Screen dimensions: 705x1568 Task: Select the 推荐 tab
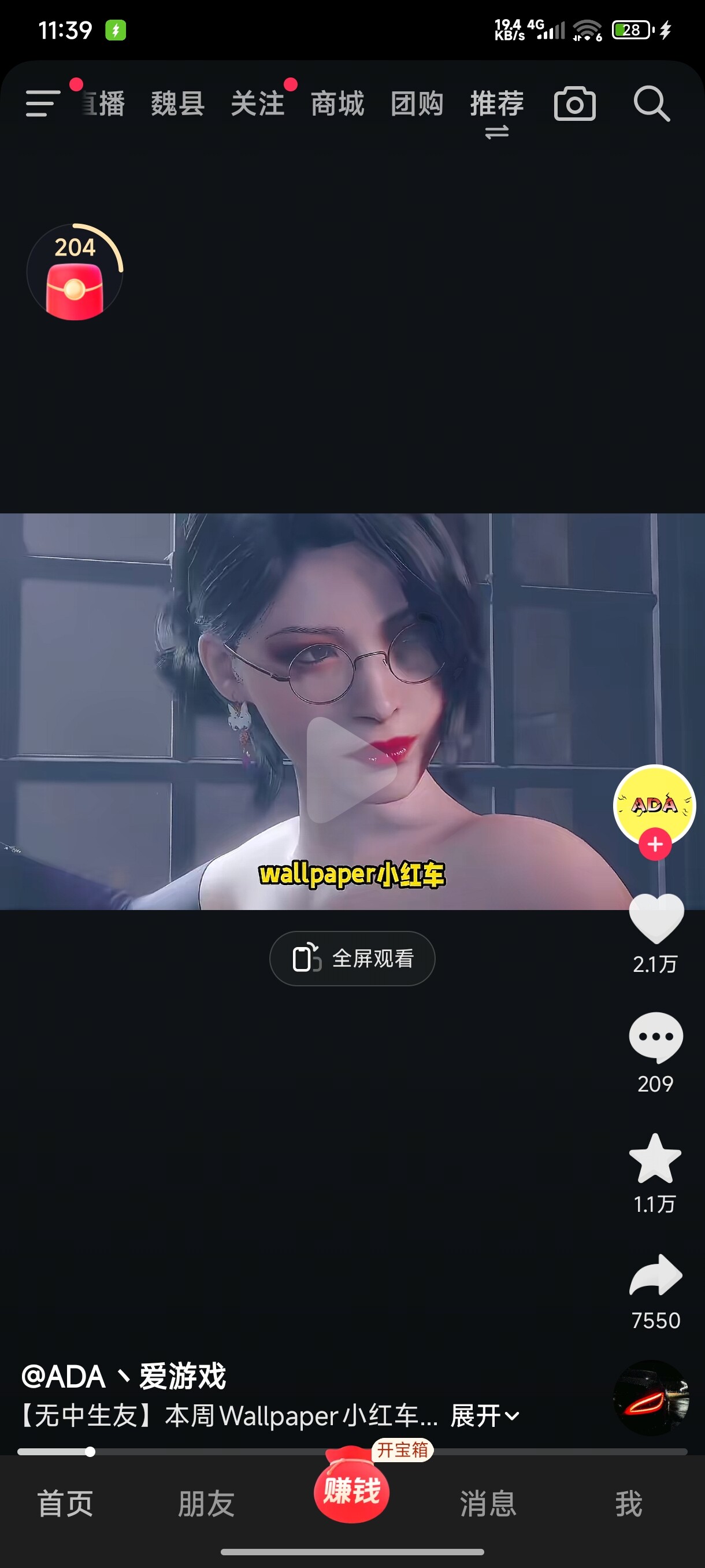pyautogui.click(x=496, y=103)
